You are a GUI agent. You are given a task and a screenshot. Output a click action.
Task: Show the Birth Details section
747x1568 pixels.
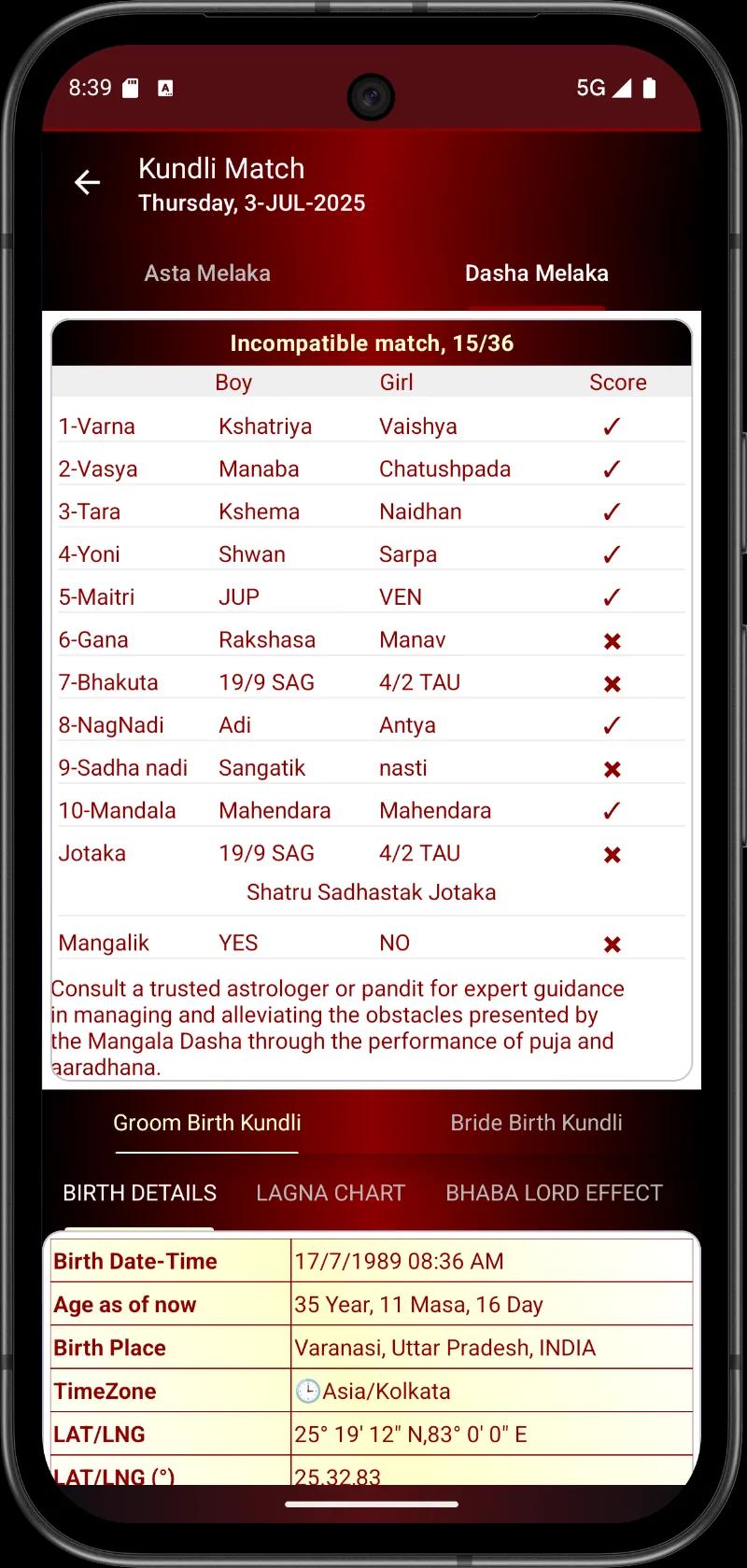coord(140,1193)
